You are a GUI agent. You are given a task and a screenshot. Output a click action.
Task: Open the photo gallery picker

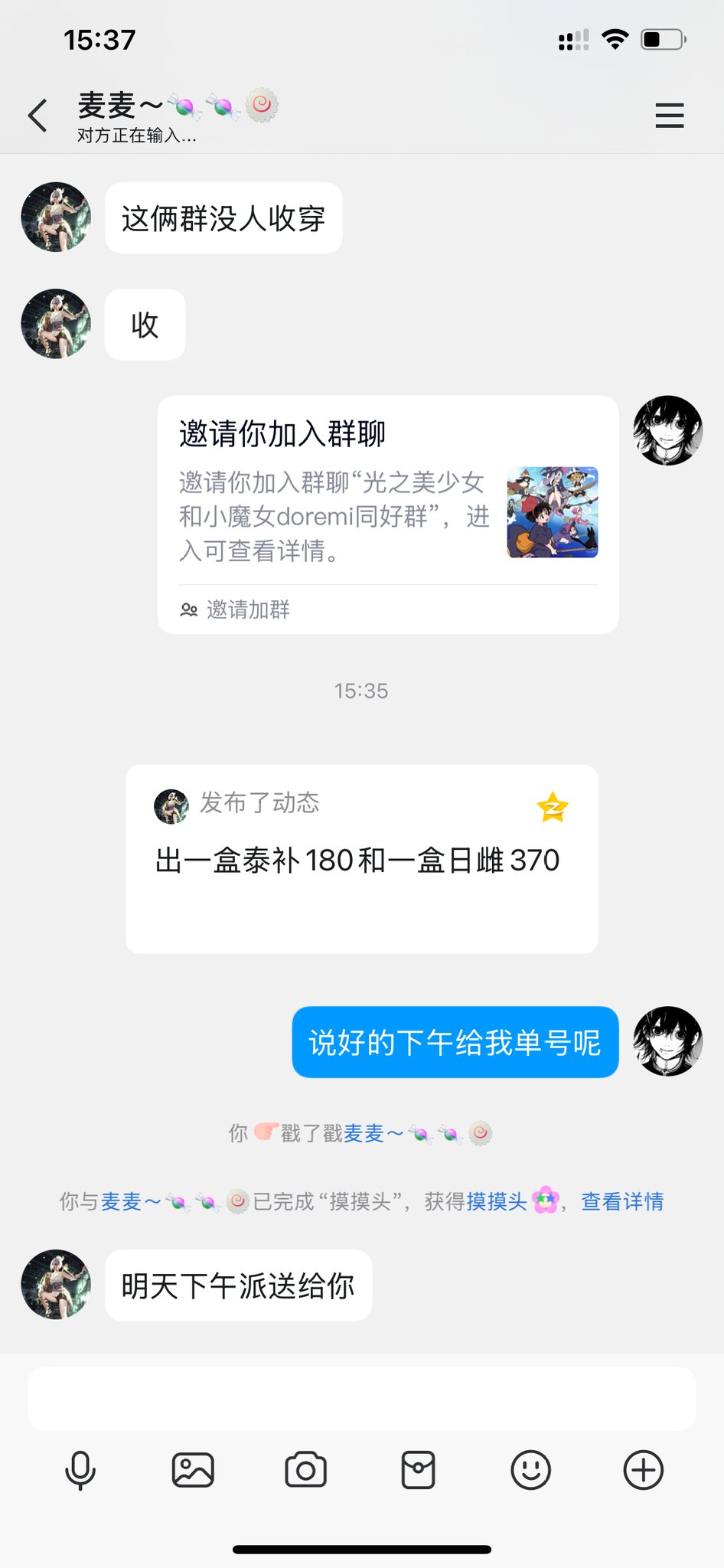[x=193, y=1470]
